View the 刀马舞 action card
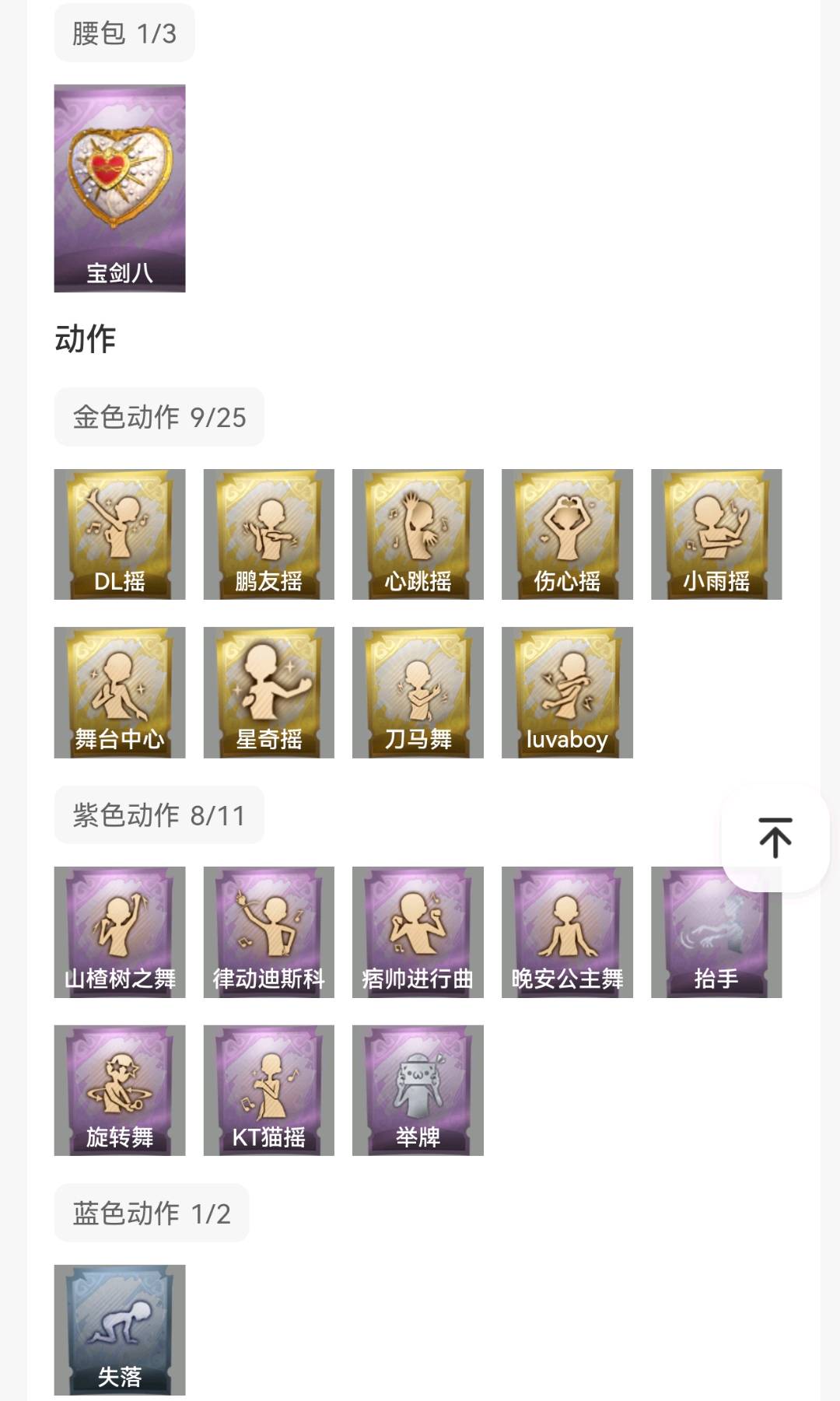Screen dimensions: 840x1401 (x=418, y=692)
